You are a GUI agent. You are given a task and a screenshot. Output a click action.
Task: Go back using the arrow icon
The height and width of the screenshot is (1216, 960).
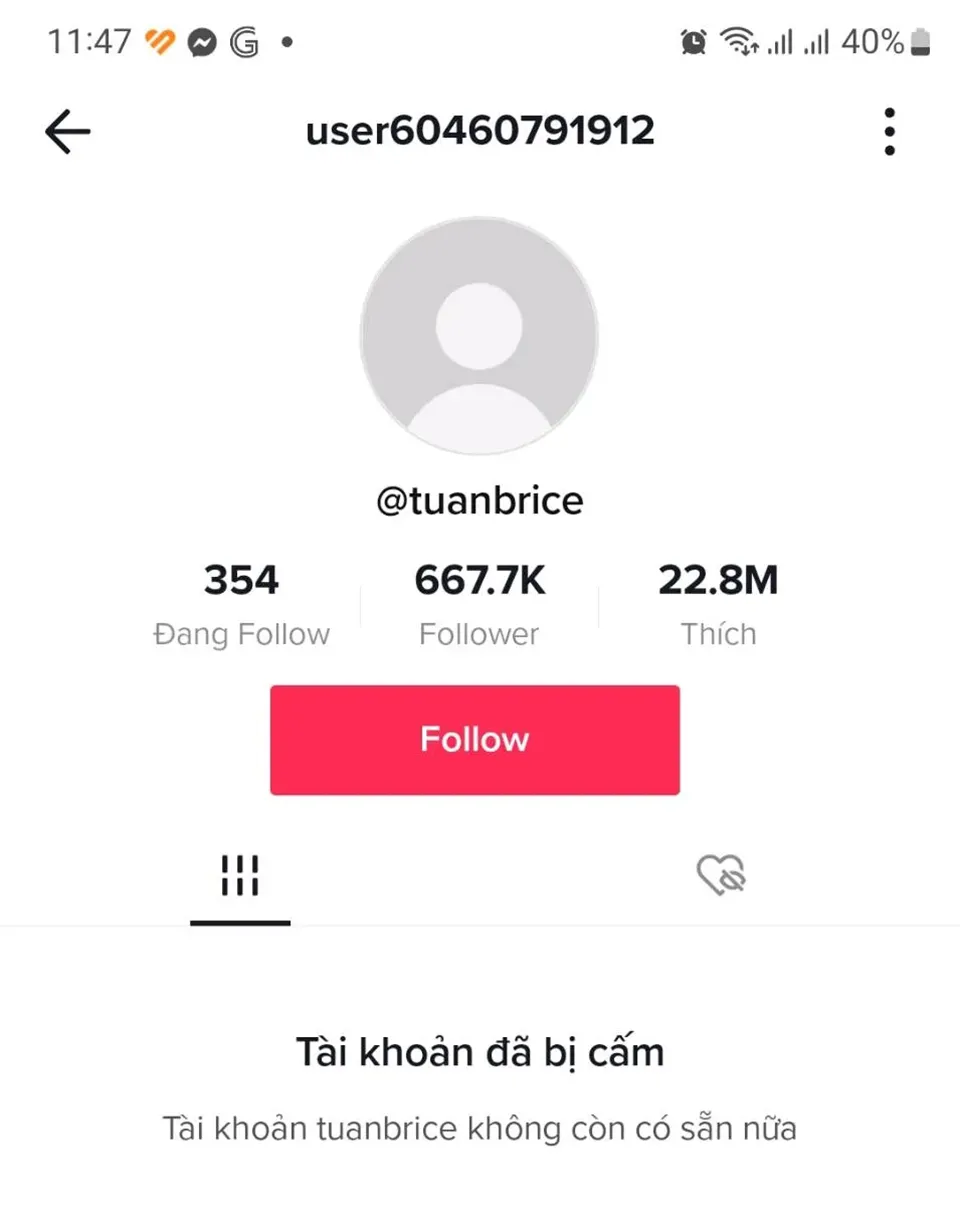[68, 132]
